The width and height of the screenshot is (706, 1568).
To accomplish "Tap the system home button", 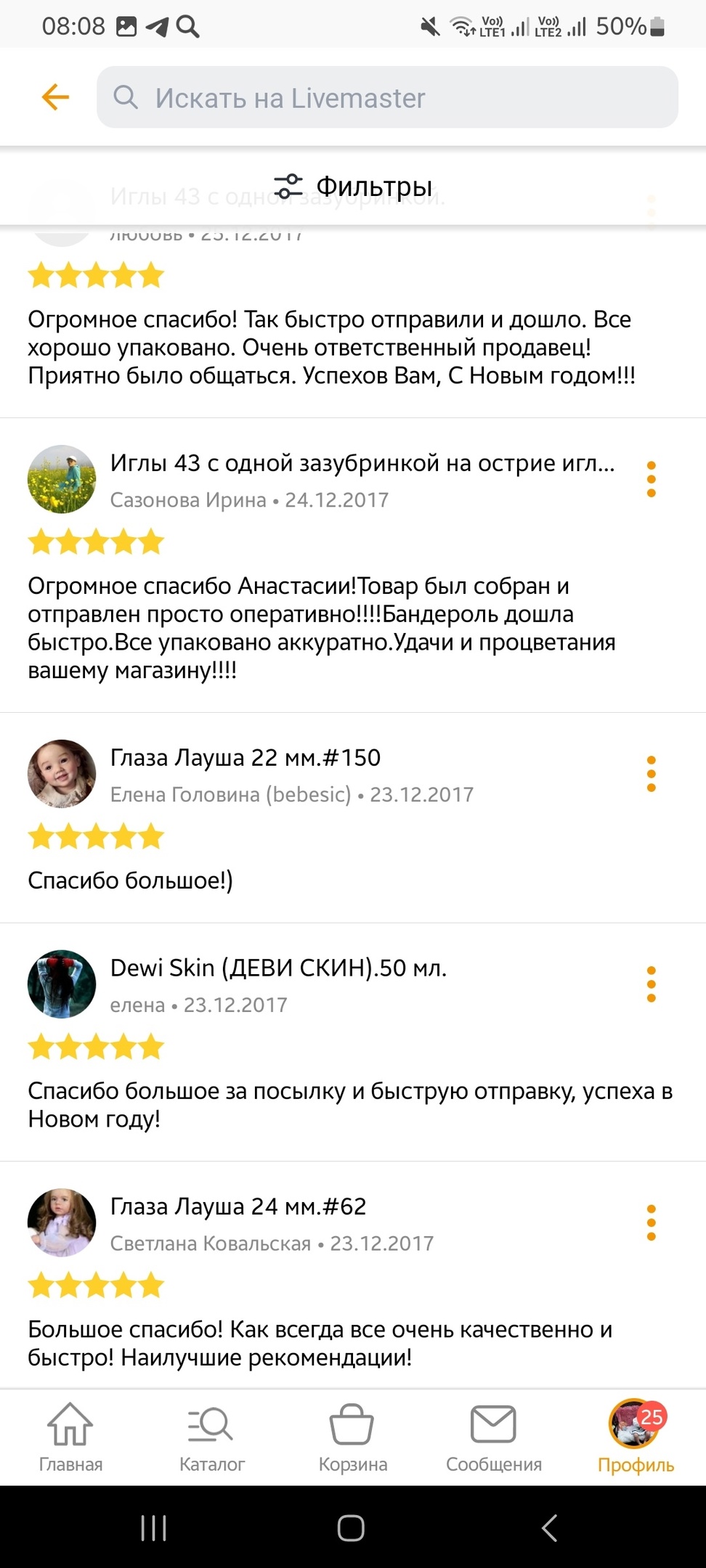I will coord(351,1527).
